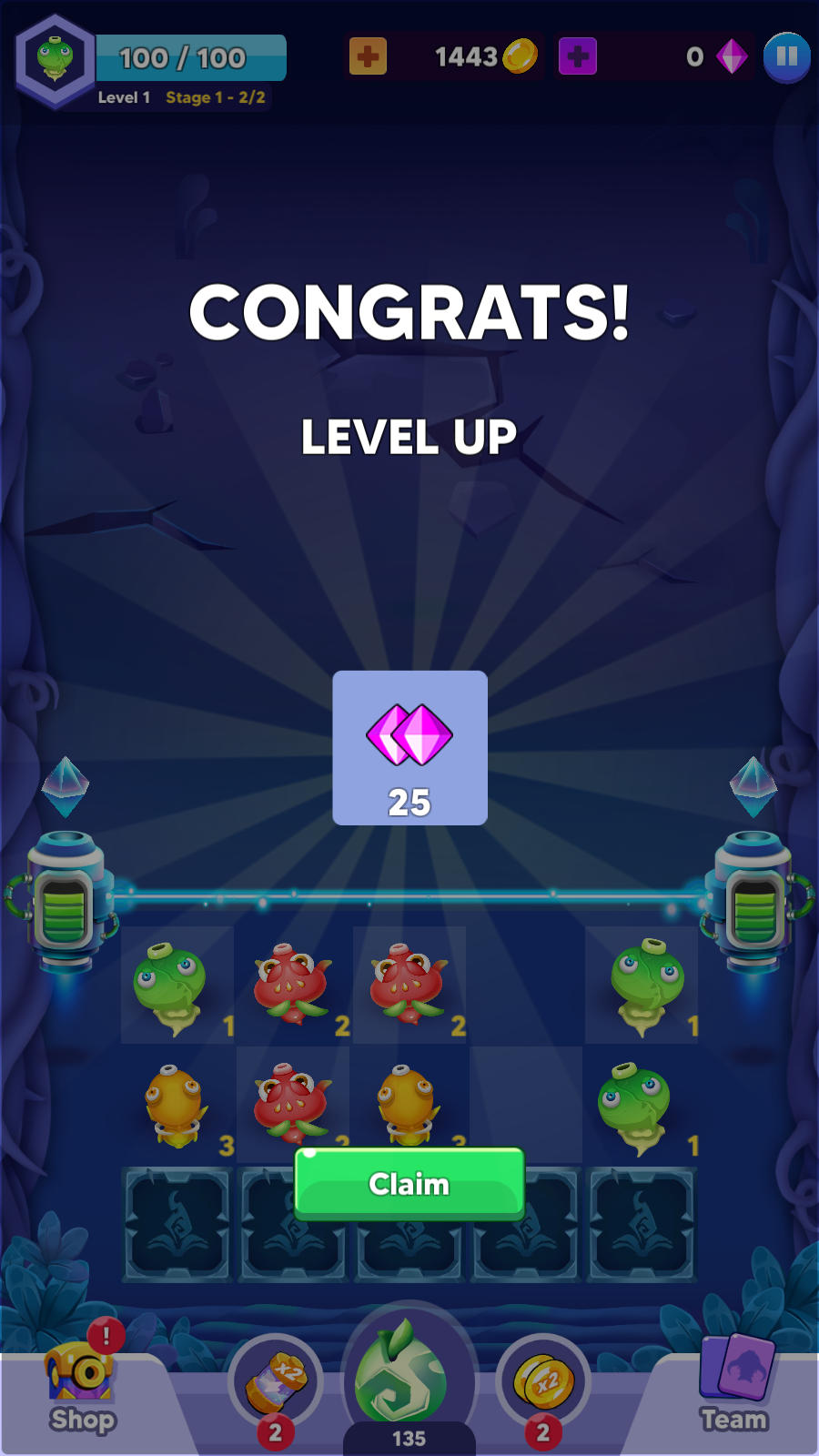Add more pink gems
Screen dimensions: 819x1456
click(x=577, y=56)
